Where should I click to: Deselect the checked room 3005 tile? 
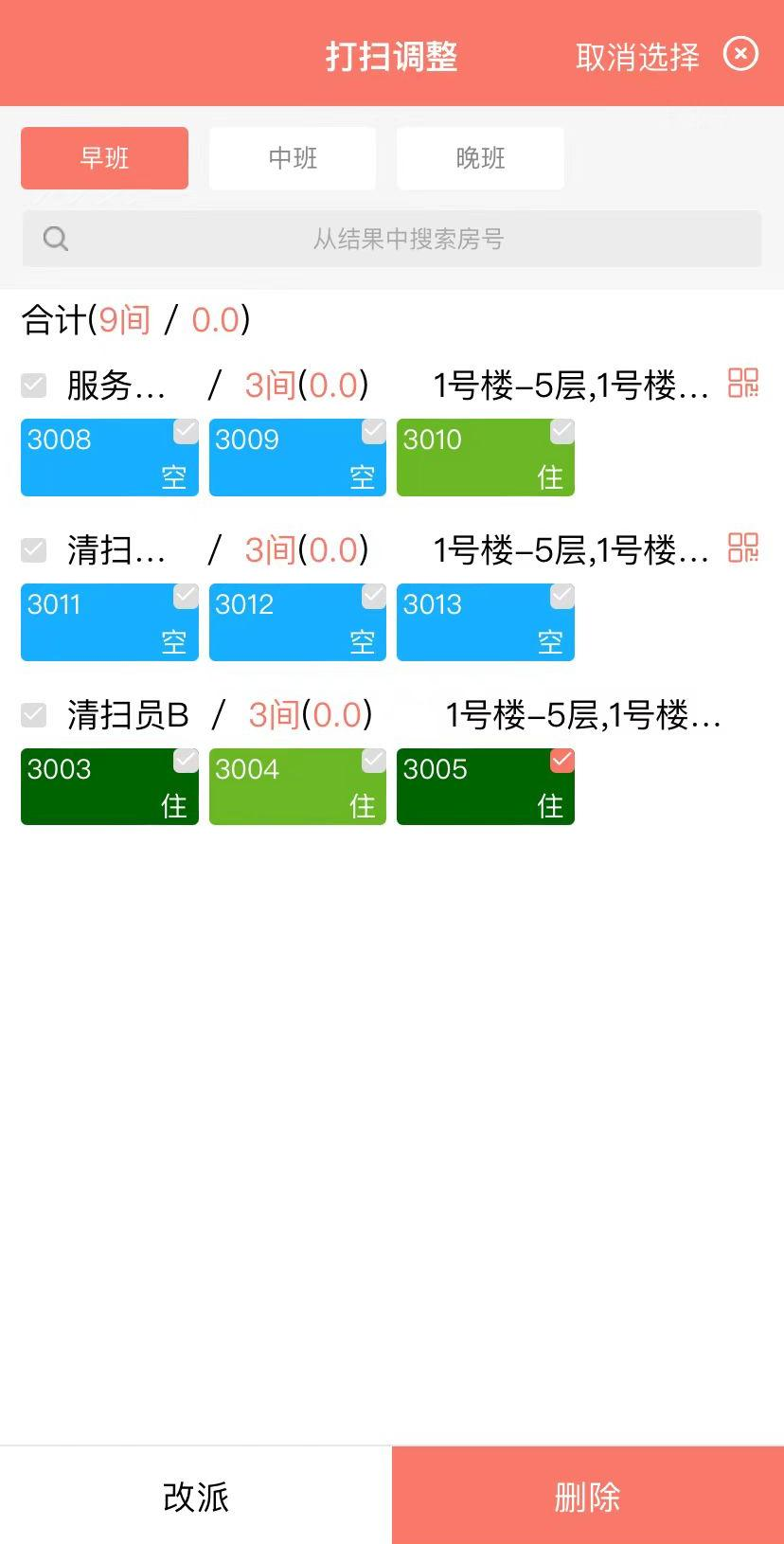[486, 787]
